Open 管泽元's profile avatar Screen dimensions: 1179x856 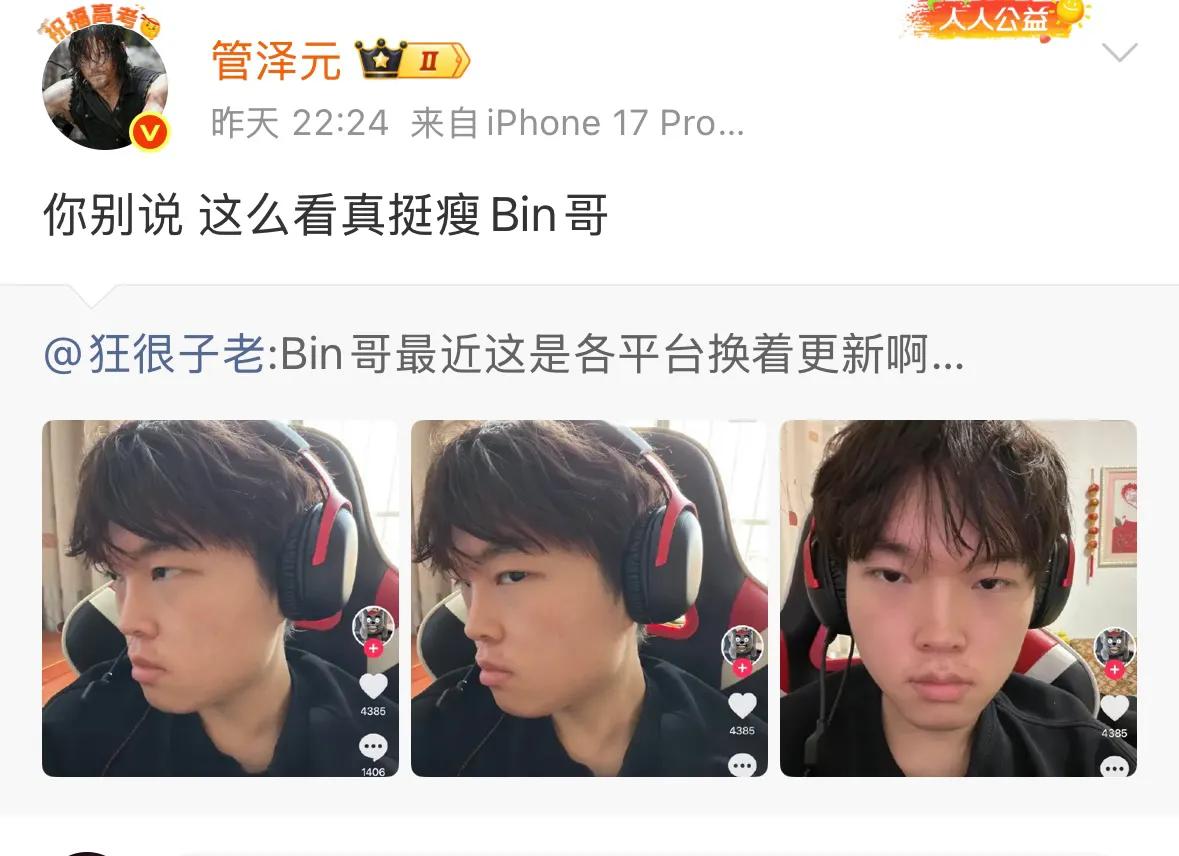point(104,88)
